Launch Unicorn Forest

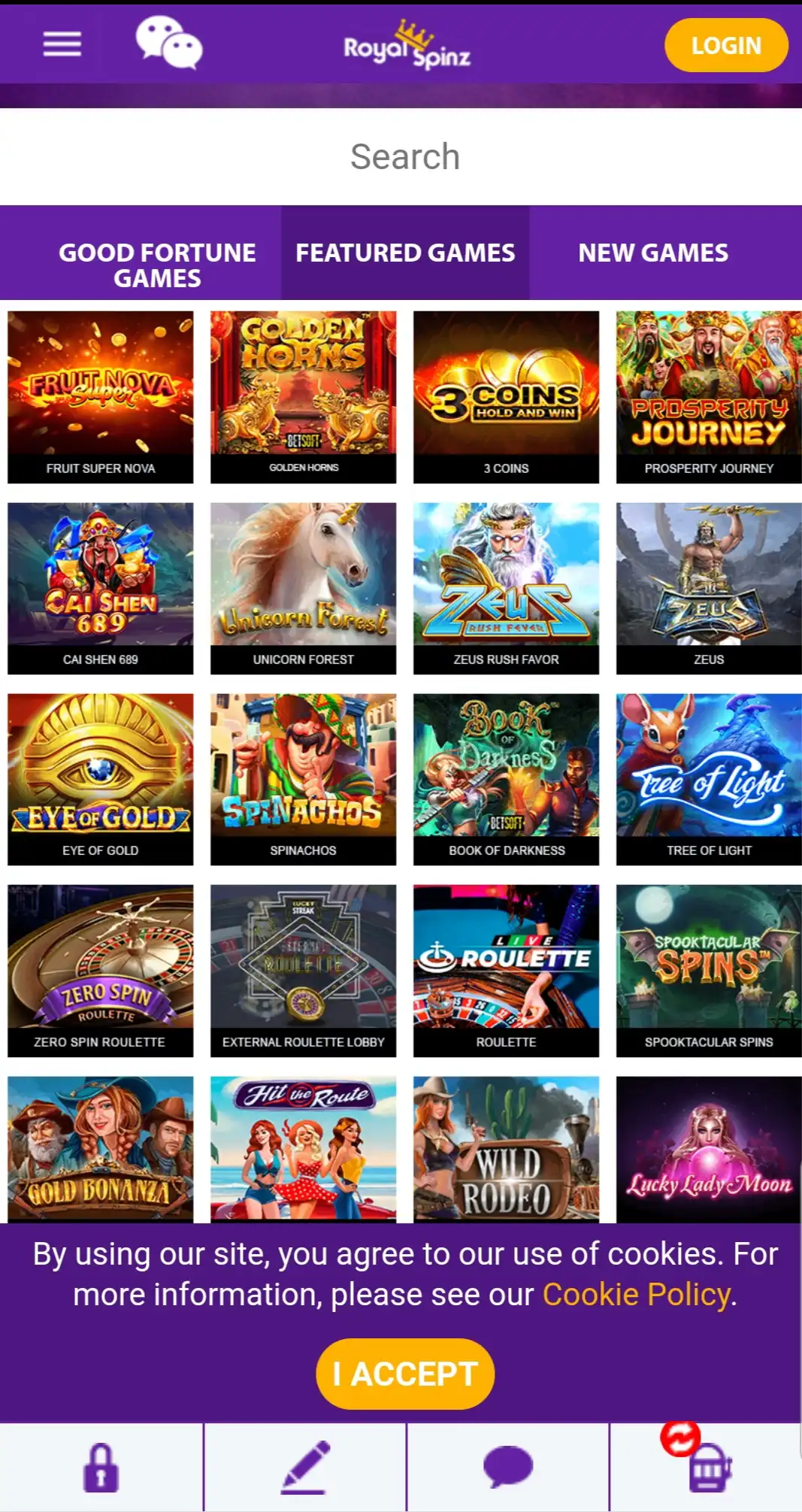click(303, 587)
